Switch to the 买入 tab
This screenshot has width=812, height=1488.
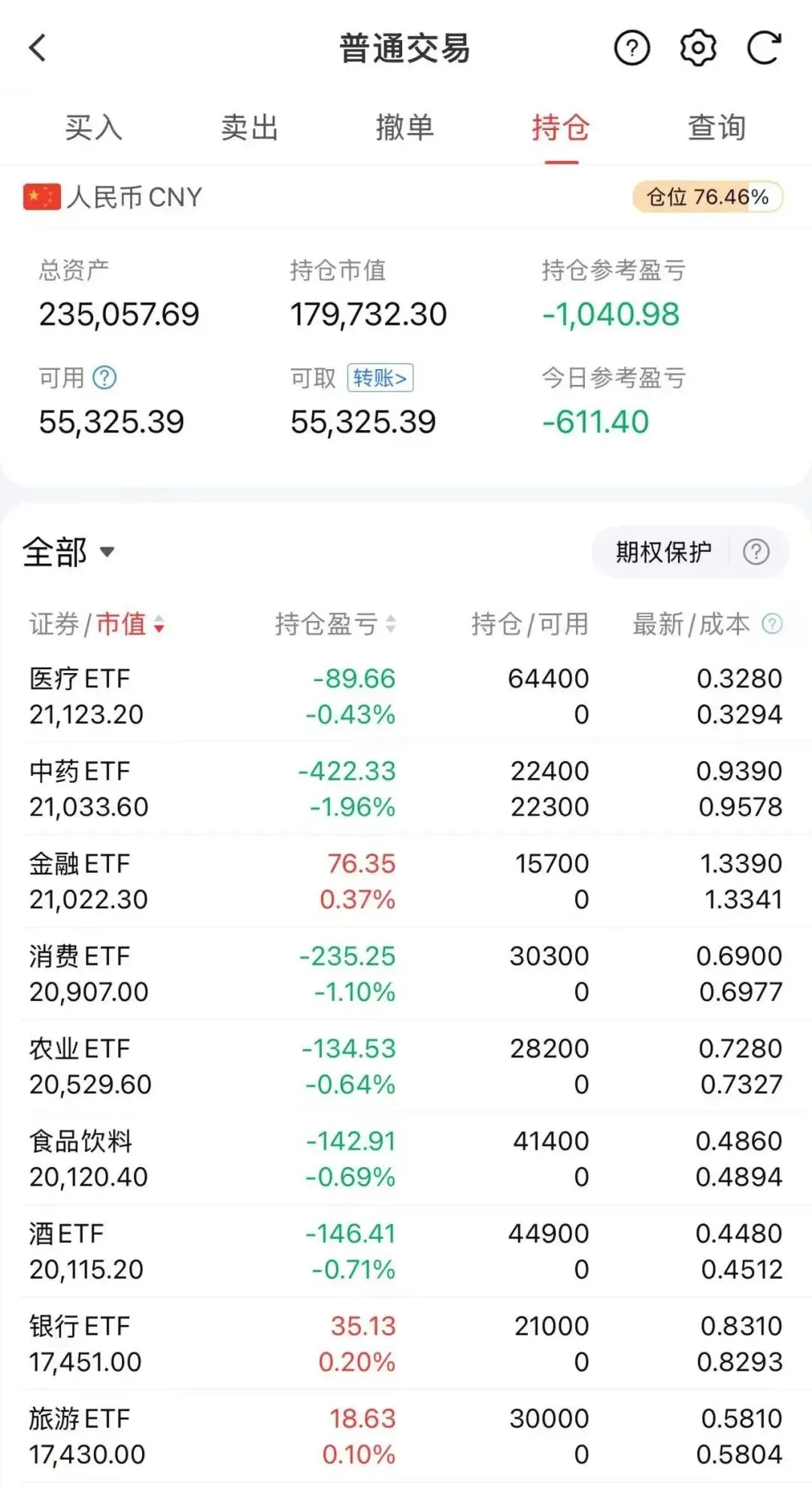coord(93,127)
